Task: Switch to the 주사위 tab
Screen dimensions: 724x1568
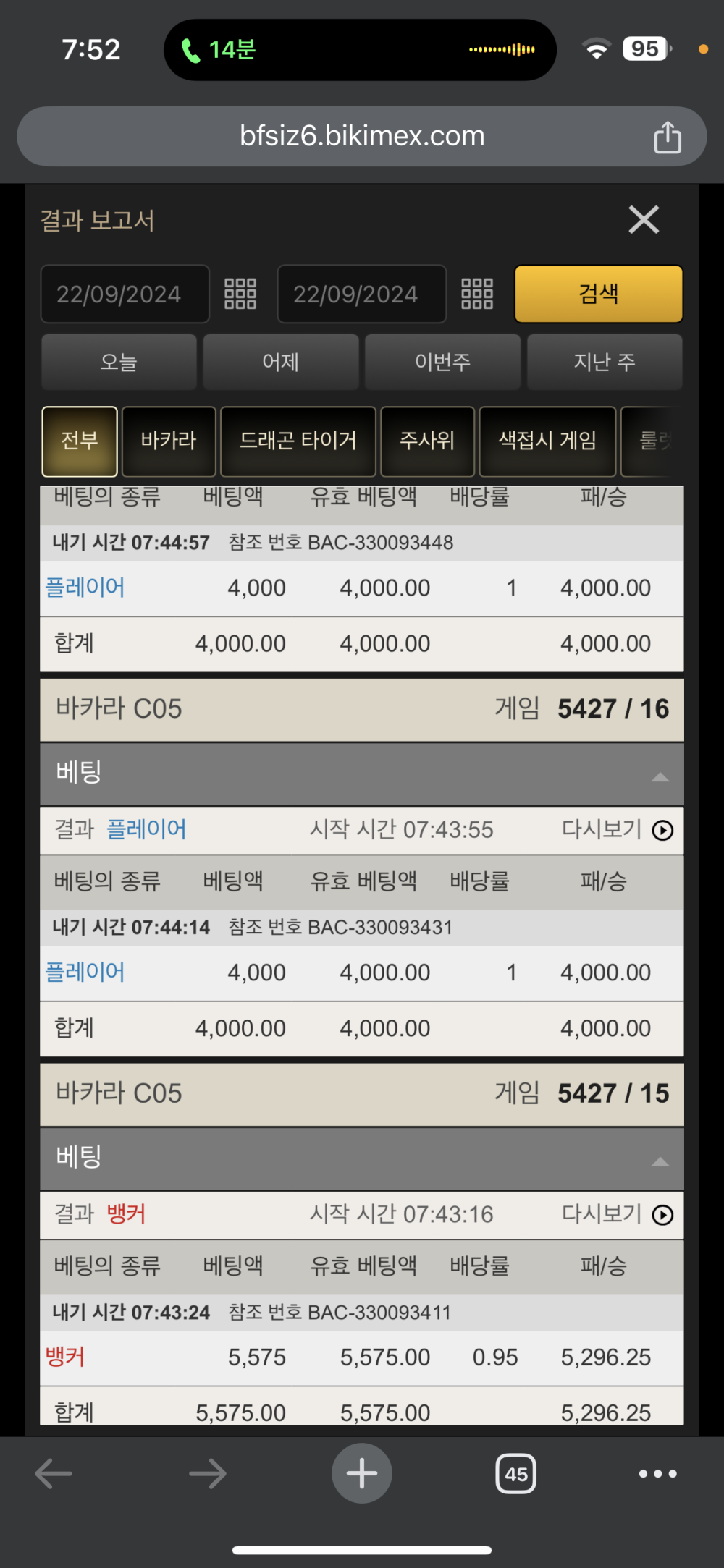Action: coord(427,441)
